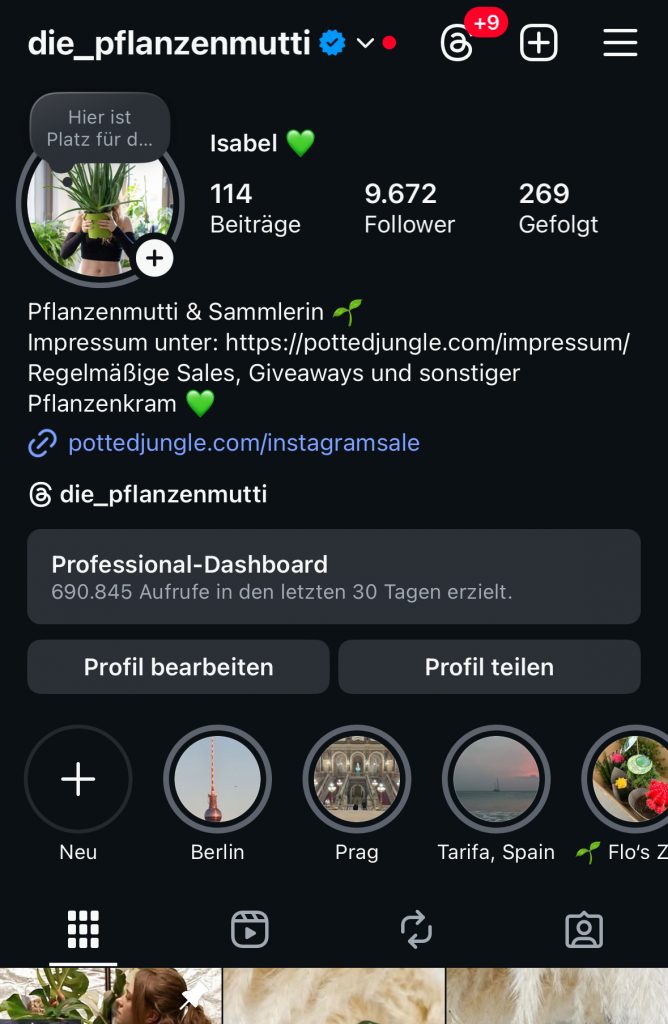Open the Professional-Dashboard card
The image size is (668, 1024).
(333, 577)
